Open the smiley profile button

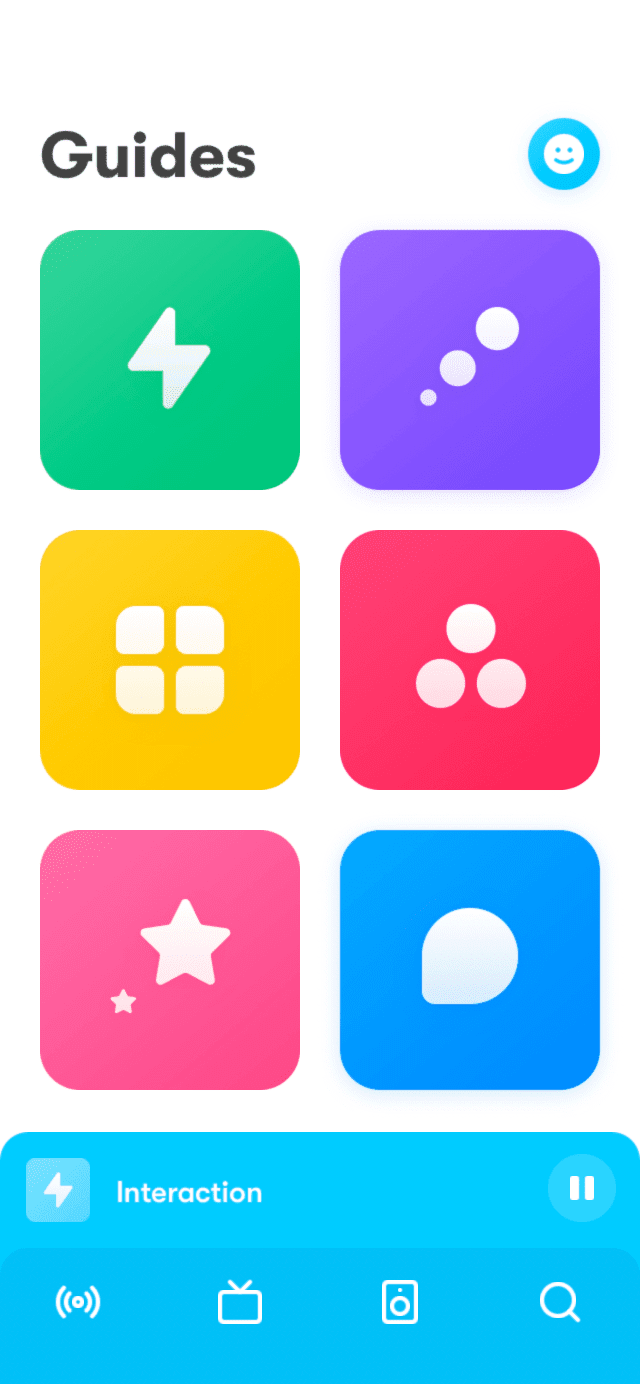click(564, 154)
